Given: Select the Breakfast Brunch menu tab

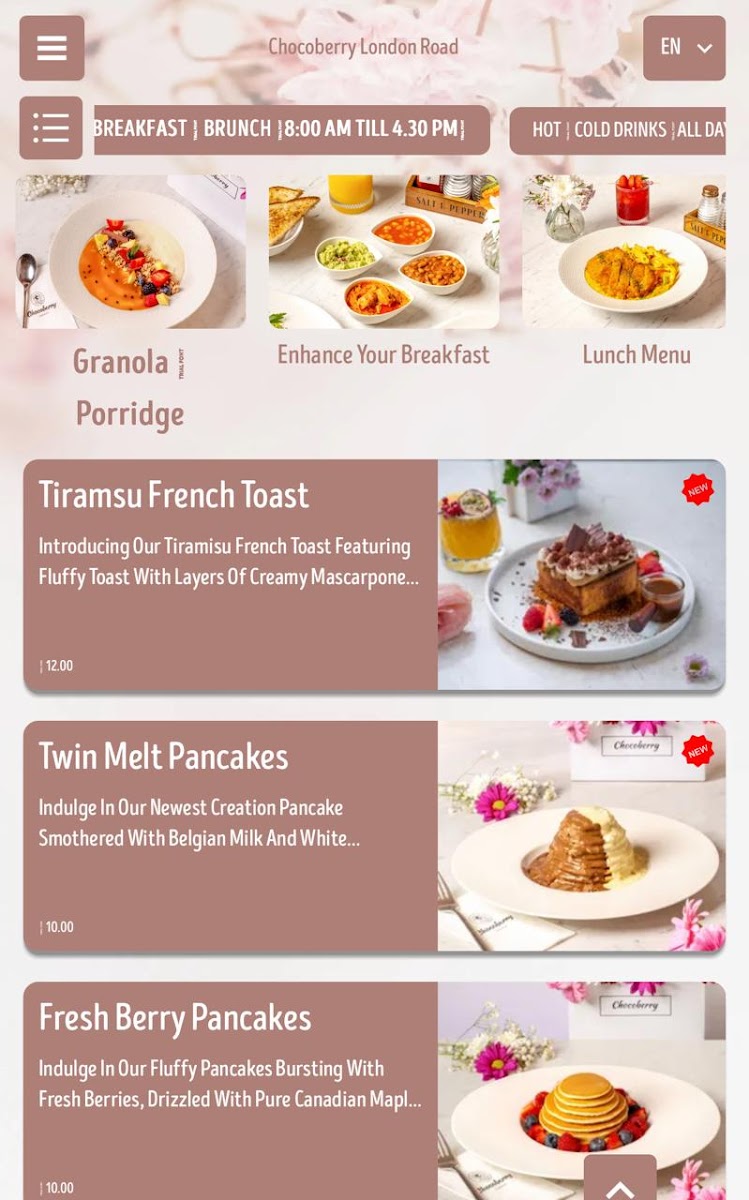Looking at the screenshot, I should [x=292, y=130].
